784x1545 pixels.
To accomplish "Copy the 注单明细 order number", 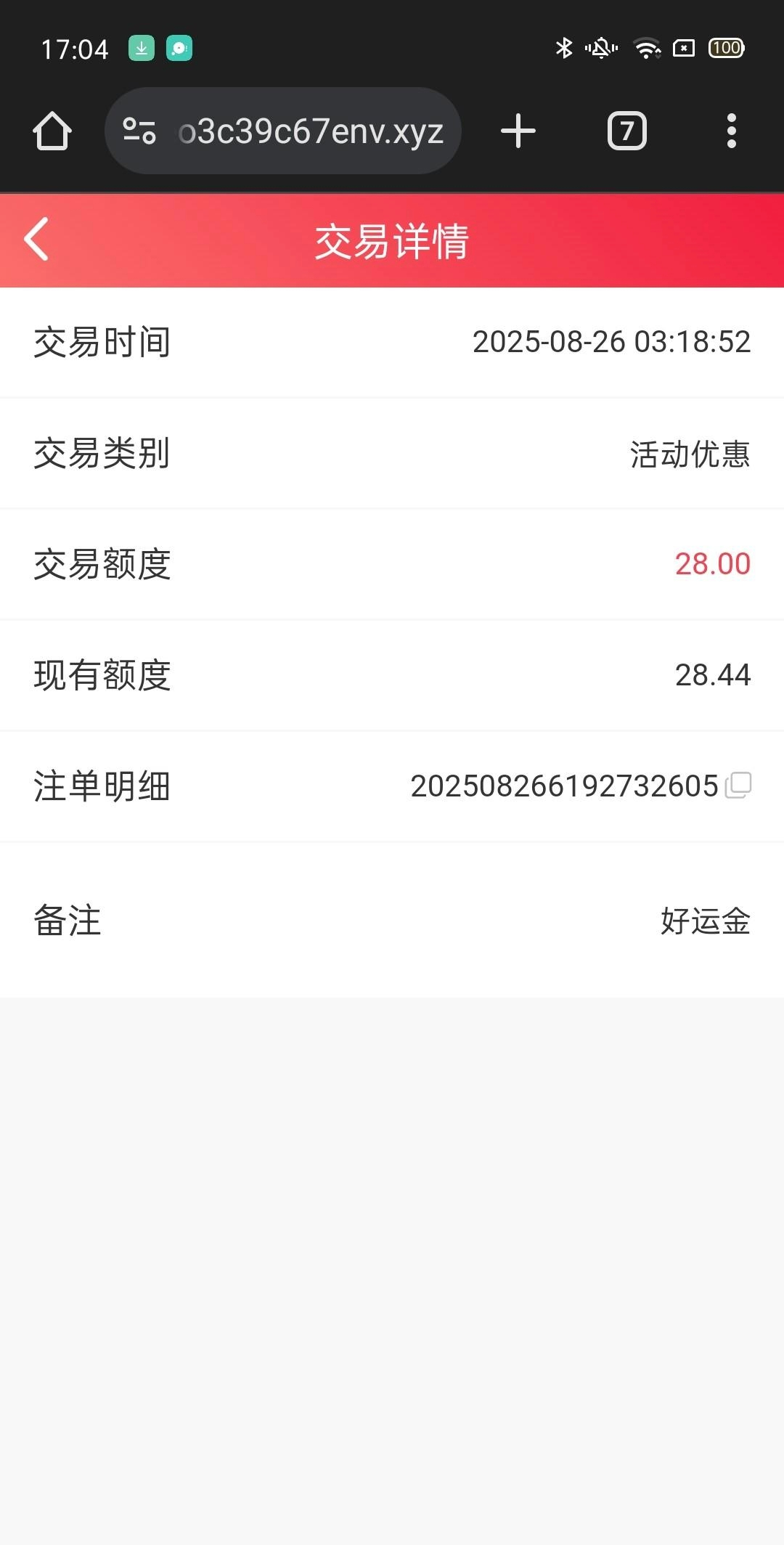I will point(738,786).
